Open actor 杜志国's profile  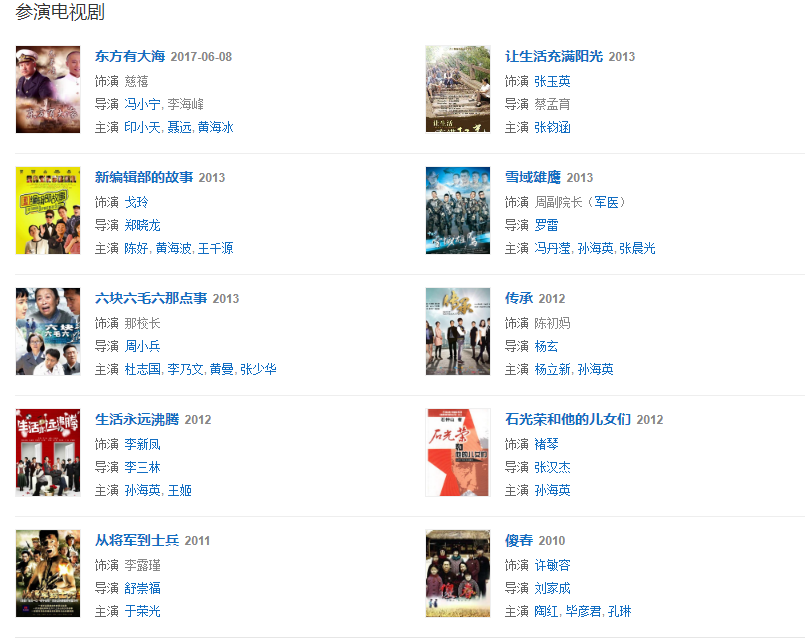pyautogui.click(x=142, y=369)
